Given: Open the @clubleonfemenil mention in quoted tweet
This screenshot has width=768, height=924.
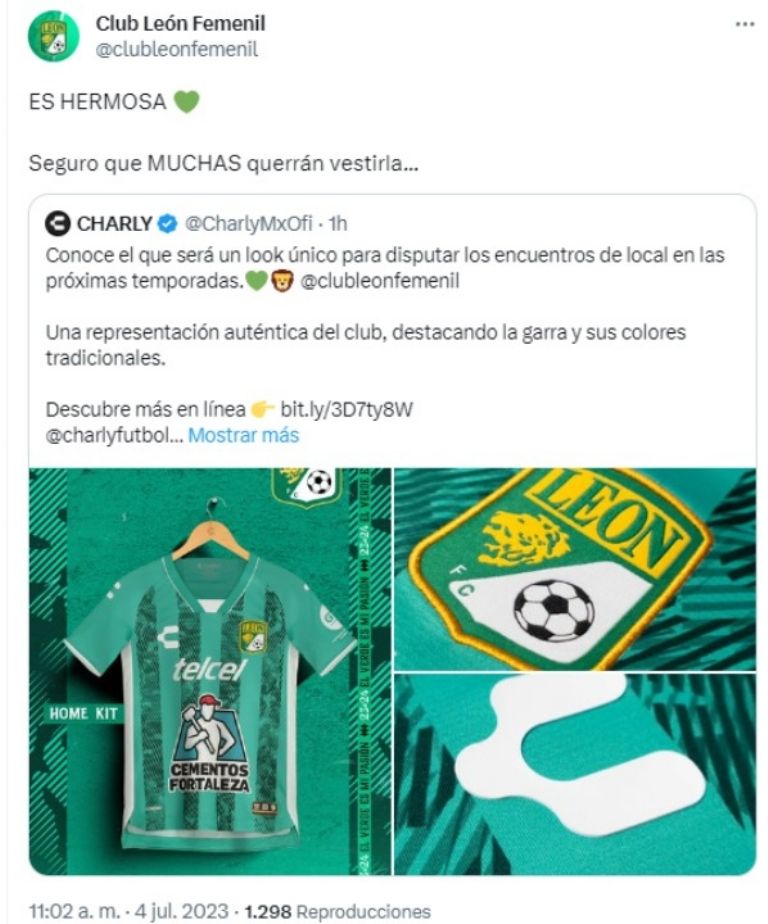Looking at the screenshot, I should point(379,280).
